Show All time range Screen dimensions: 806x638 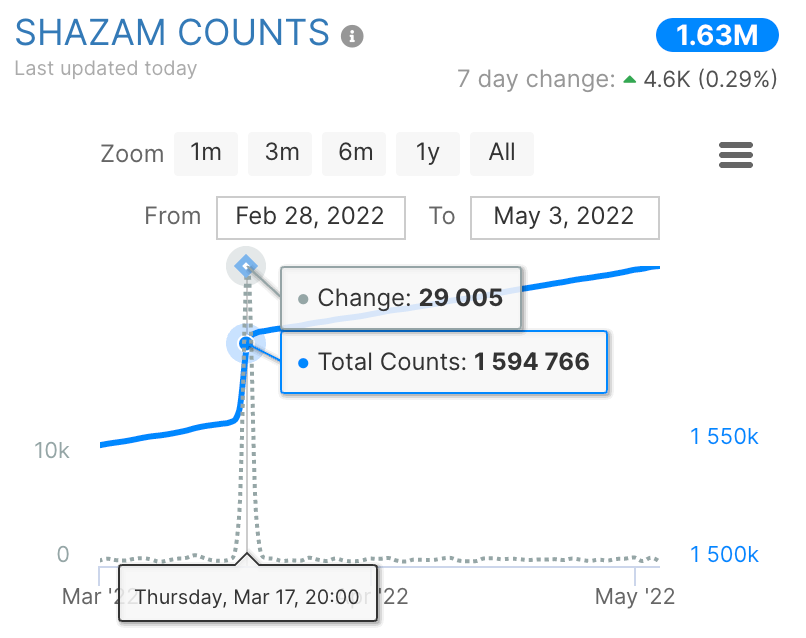(x=502, y=153)
